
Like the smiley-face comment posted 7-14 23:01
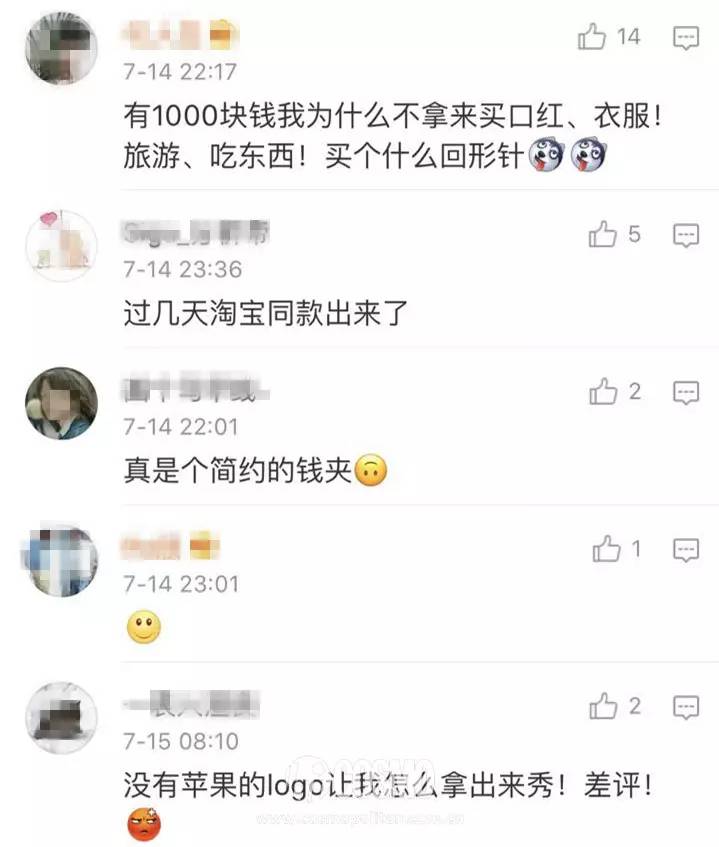point(606,549)
